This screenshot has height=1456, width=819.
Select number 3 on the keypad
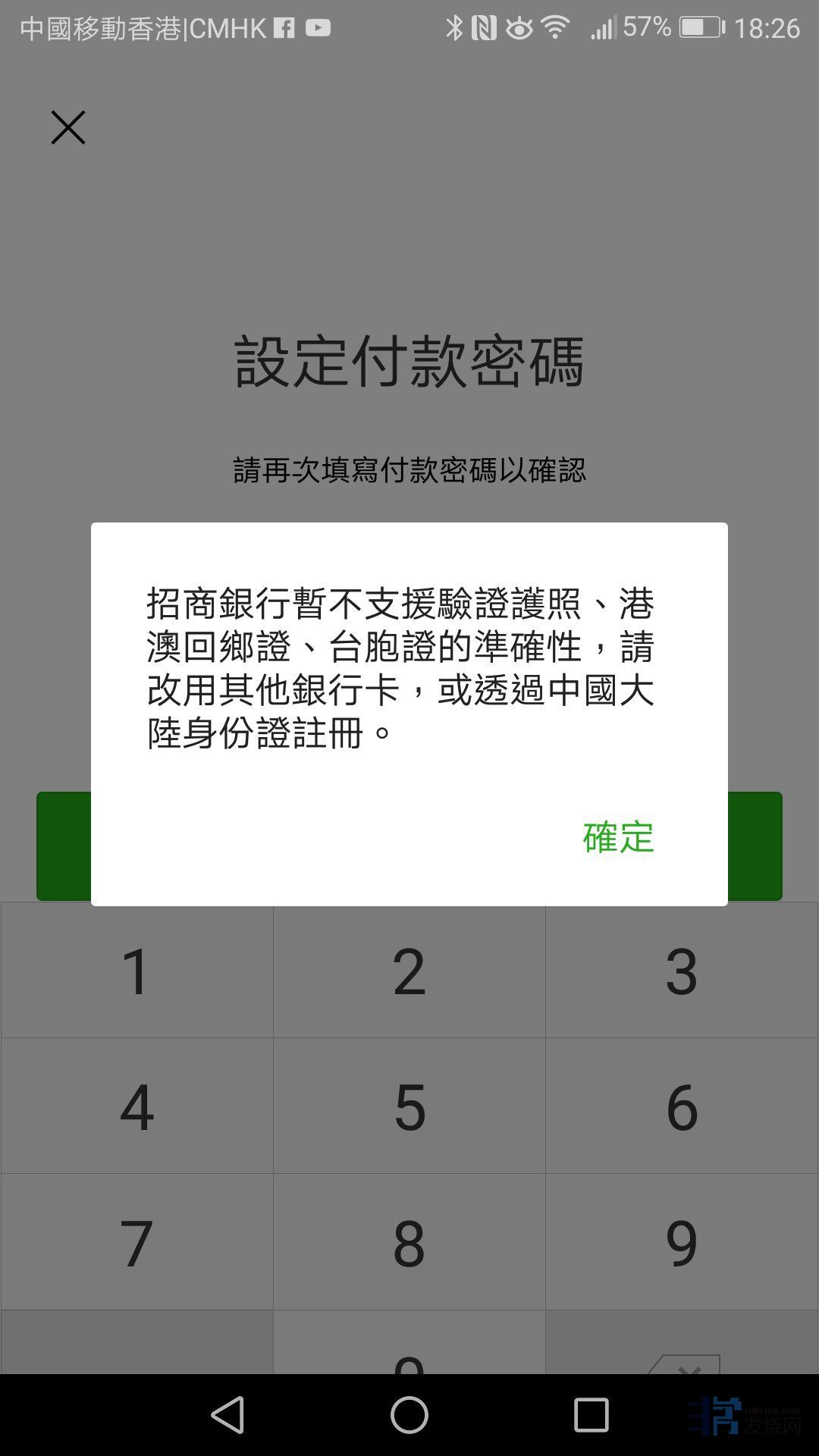pyautogui.click(x=681, y=971)
